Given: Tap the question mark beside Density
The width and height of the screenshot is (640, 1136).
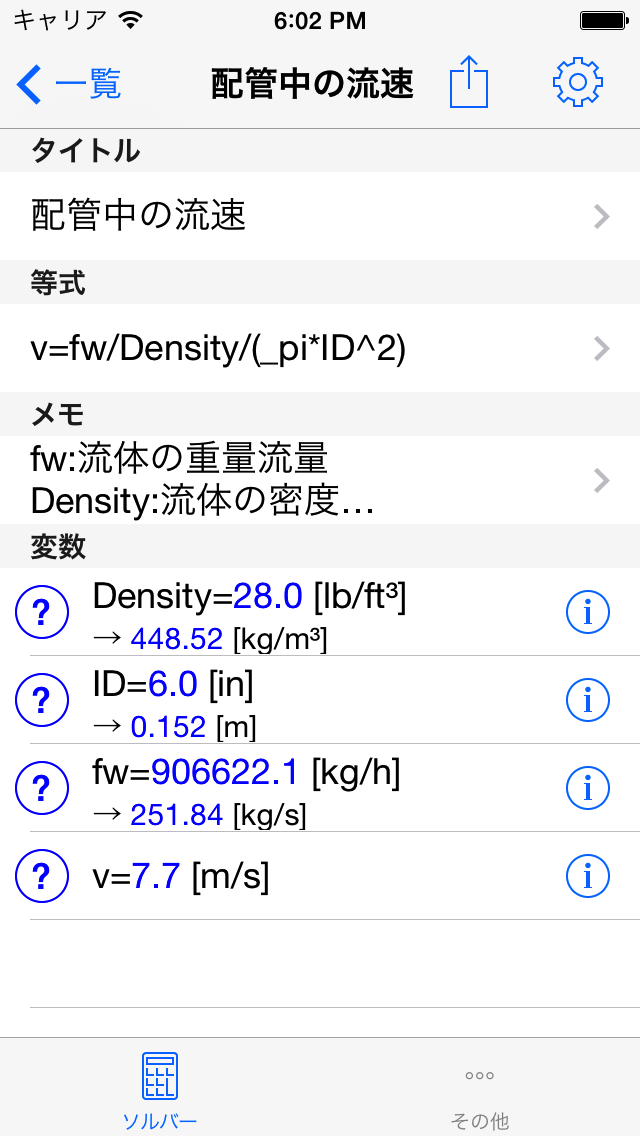Looking at the screenshot, I should click(42, 613).
